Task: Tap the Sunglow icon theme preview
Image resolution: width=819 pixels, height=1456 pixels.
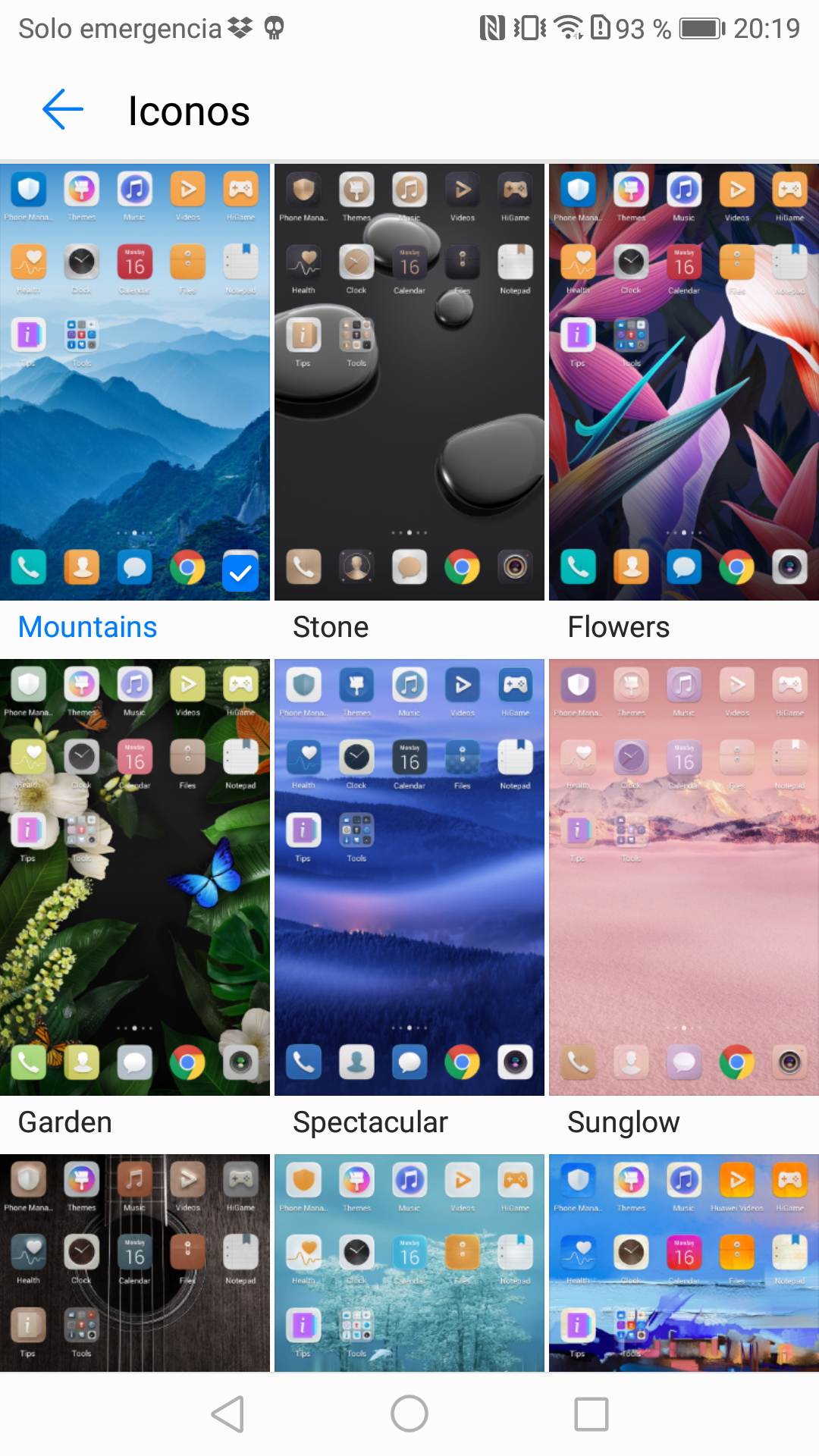Action: 684,877
